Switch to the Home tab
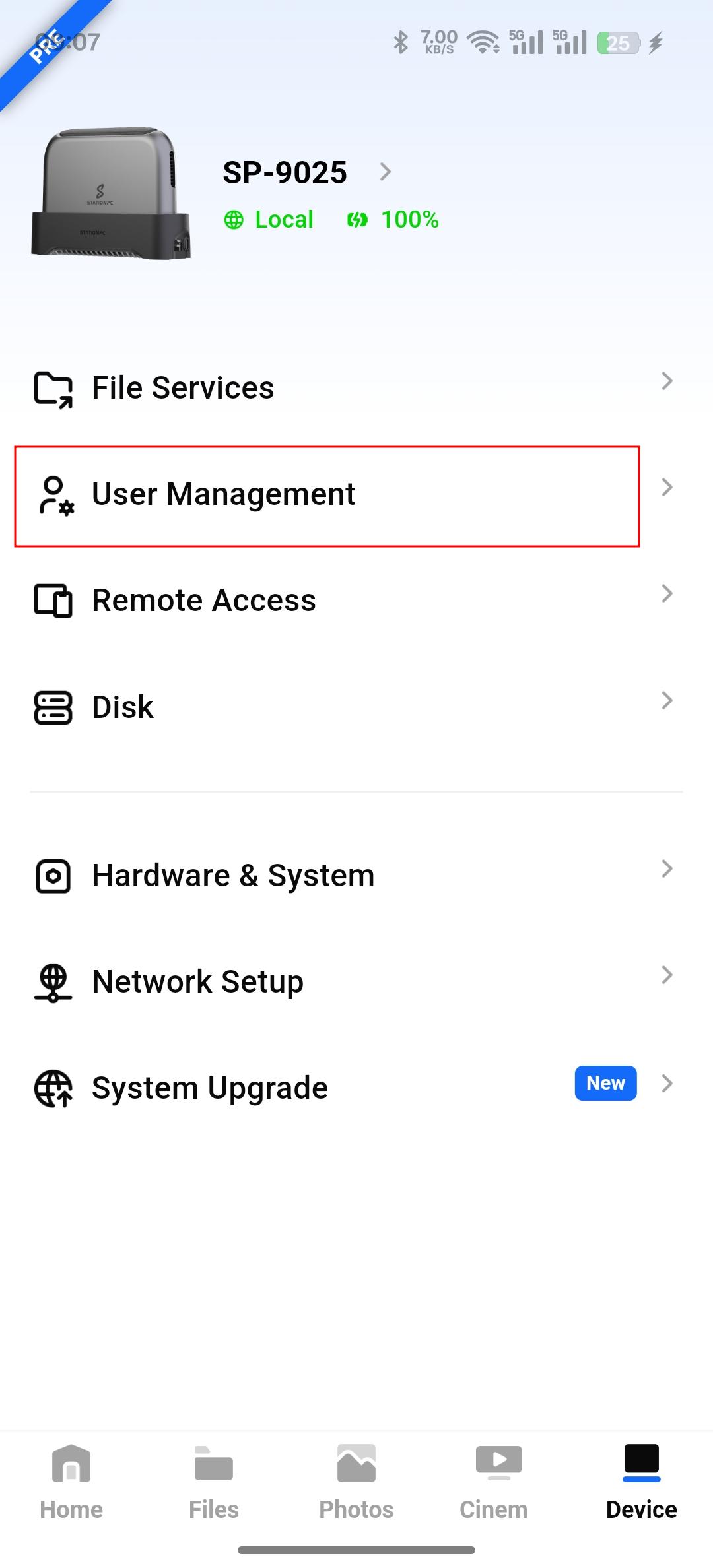This screenshot has height=1568, width=713. (x=71, y=1483)
